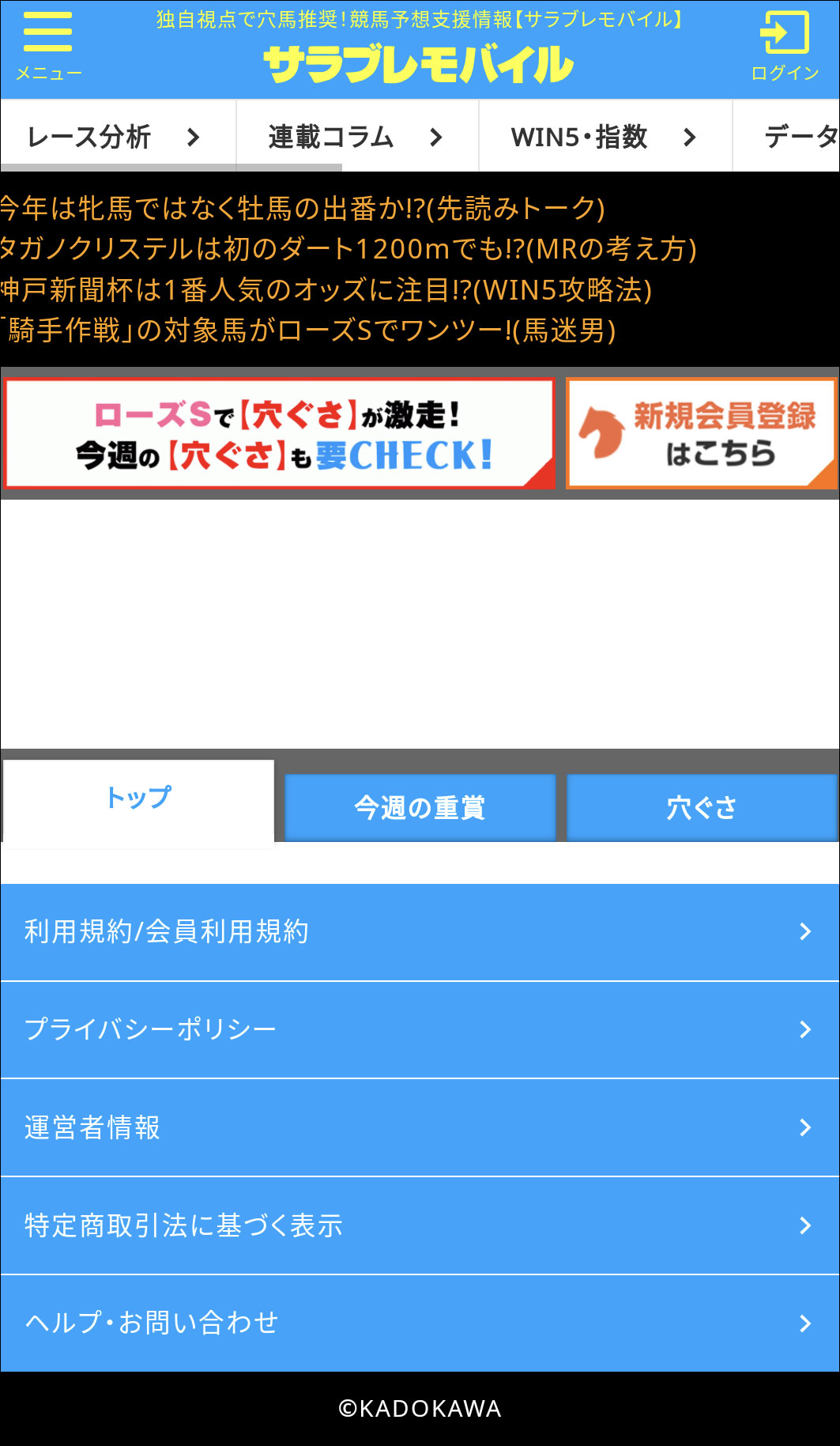The width and height of the screenshot is (840, 1446).
Task: Open the 馬迷男 headline about ローズS
Action: (x=310, y=330)
